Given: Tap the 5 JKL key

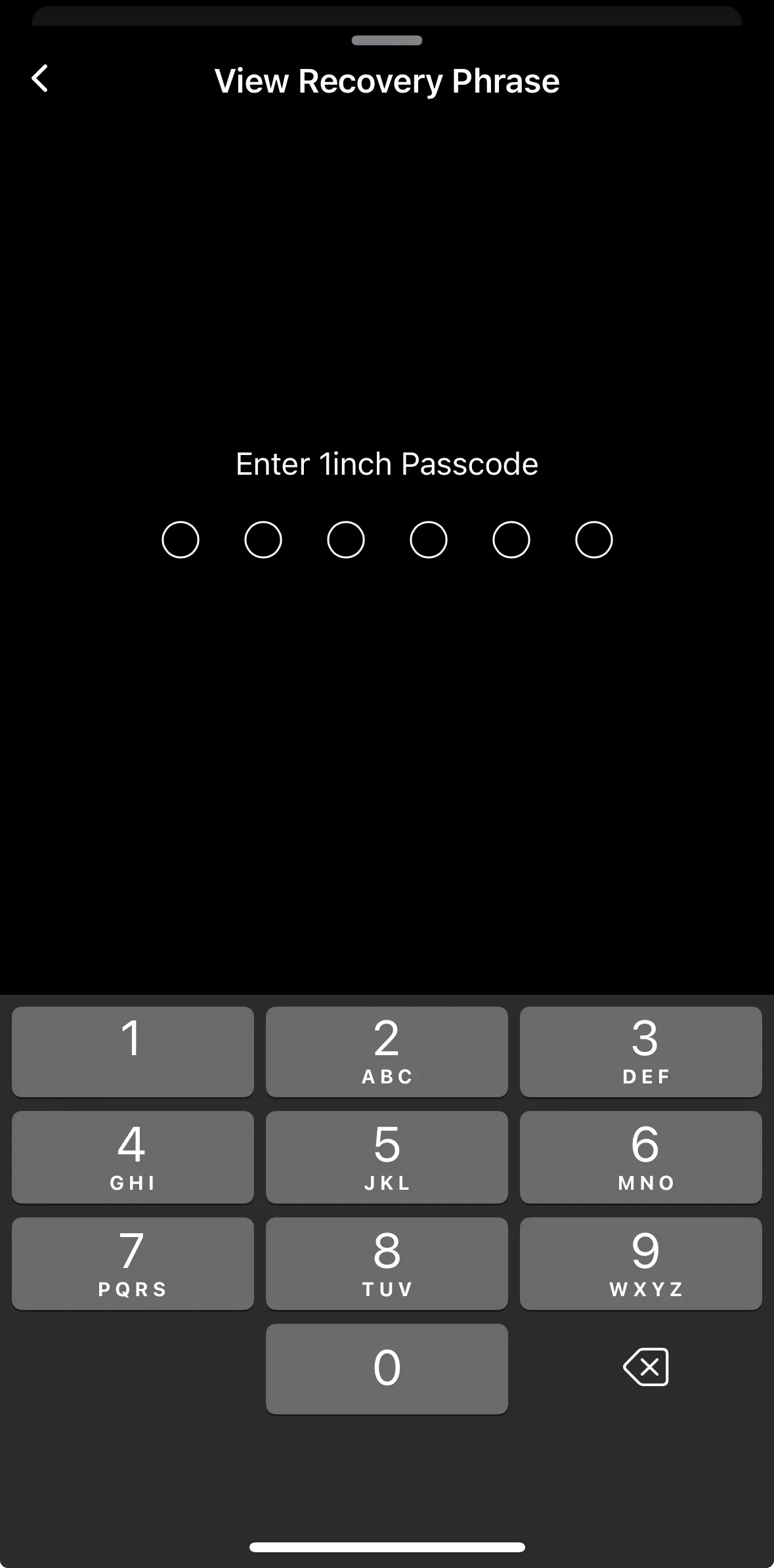Looking at the screenshot, I should [x=387, y=1158].
